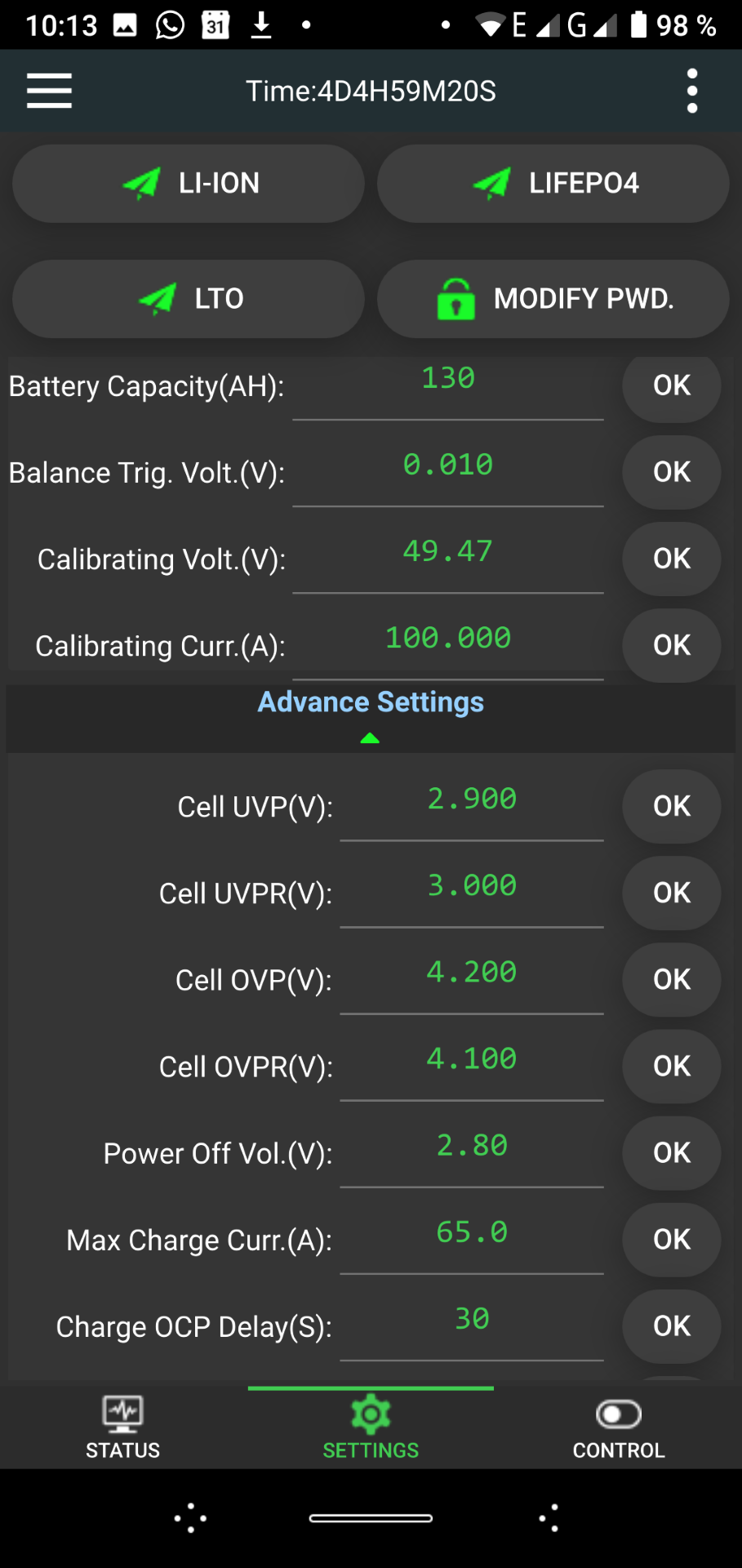Edit the Balance Trig. Volt. value
742x1568 pixels.
click(448, 473)
